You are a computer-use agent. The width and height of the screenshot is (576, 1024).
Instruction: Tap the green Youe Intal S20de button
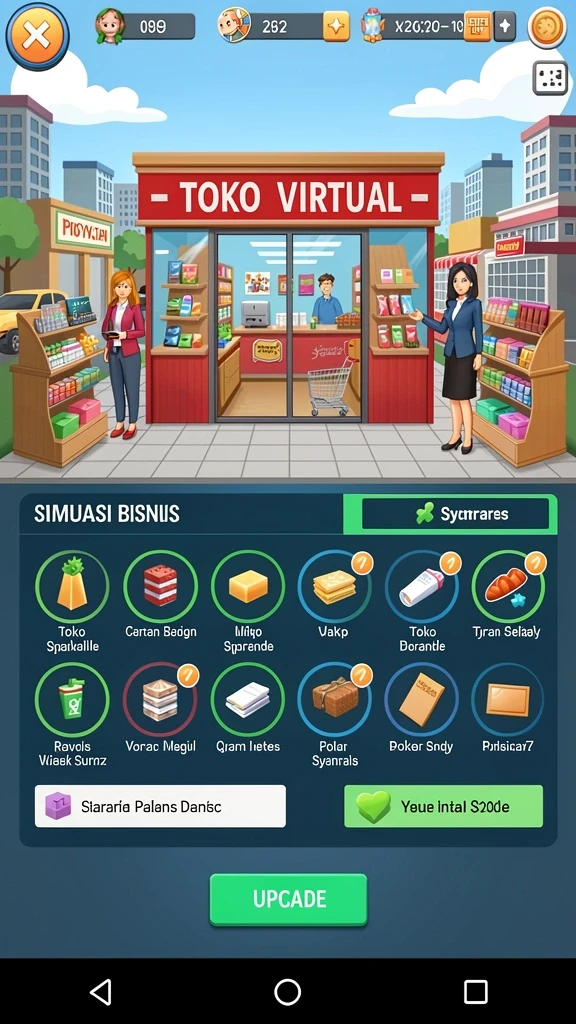click(x=443, y=807)
